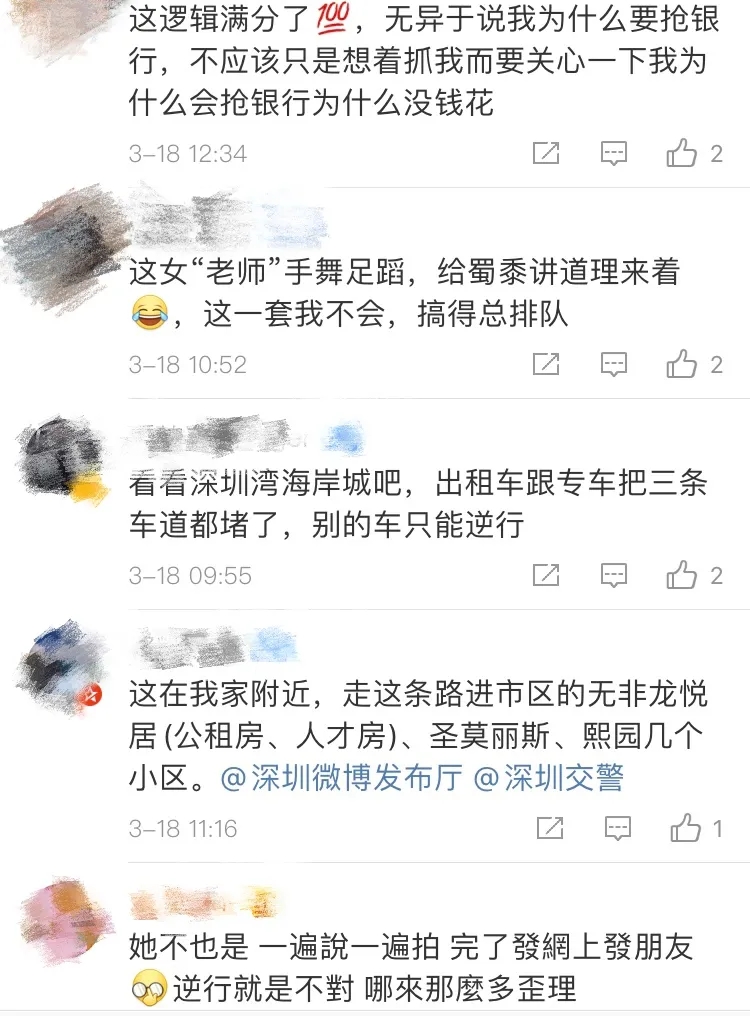Repost the comment posted at 11:16

pyautogui.click(x=550, y=828)
